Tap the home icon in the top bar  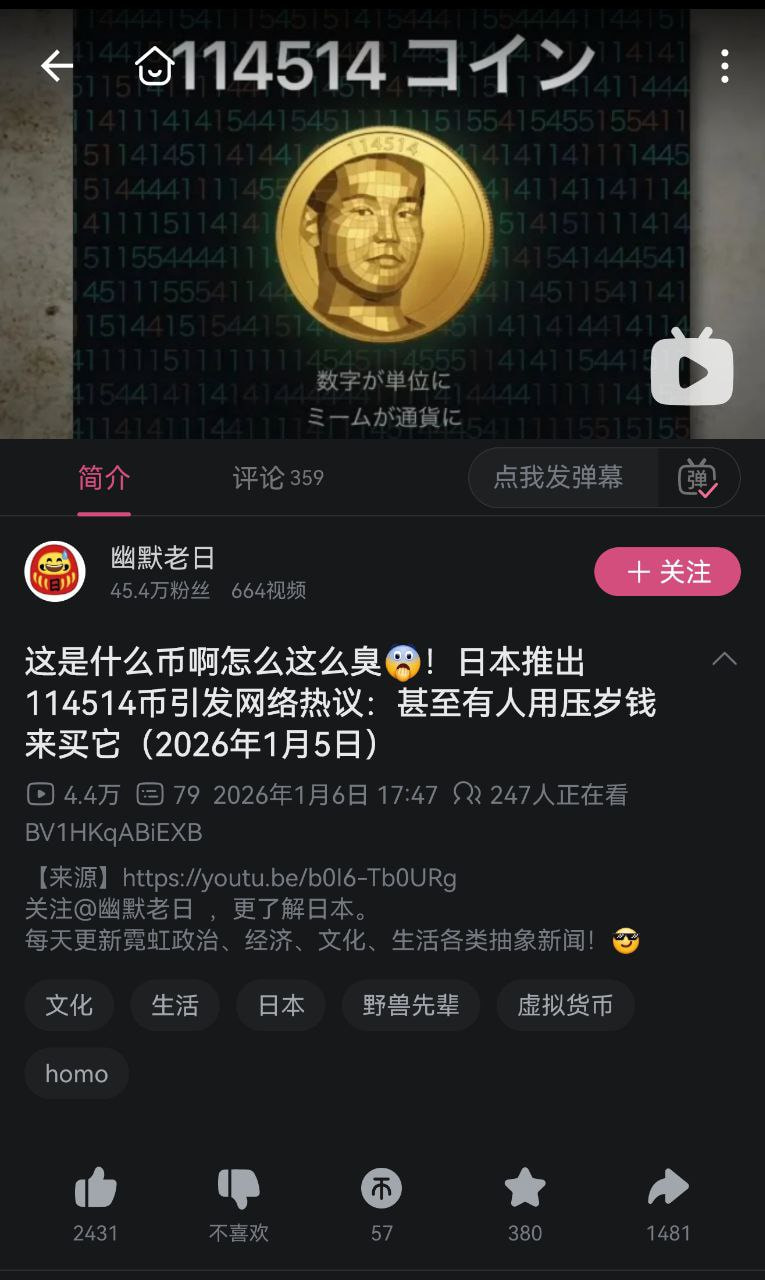155,66
